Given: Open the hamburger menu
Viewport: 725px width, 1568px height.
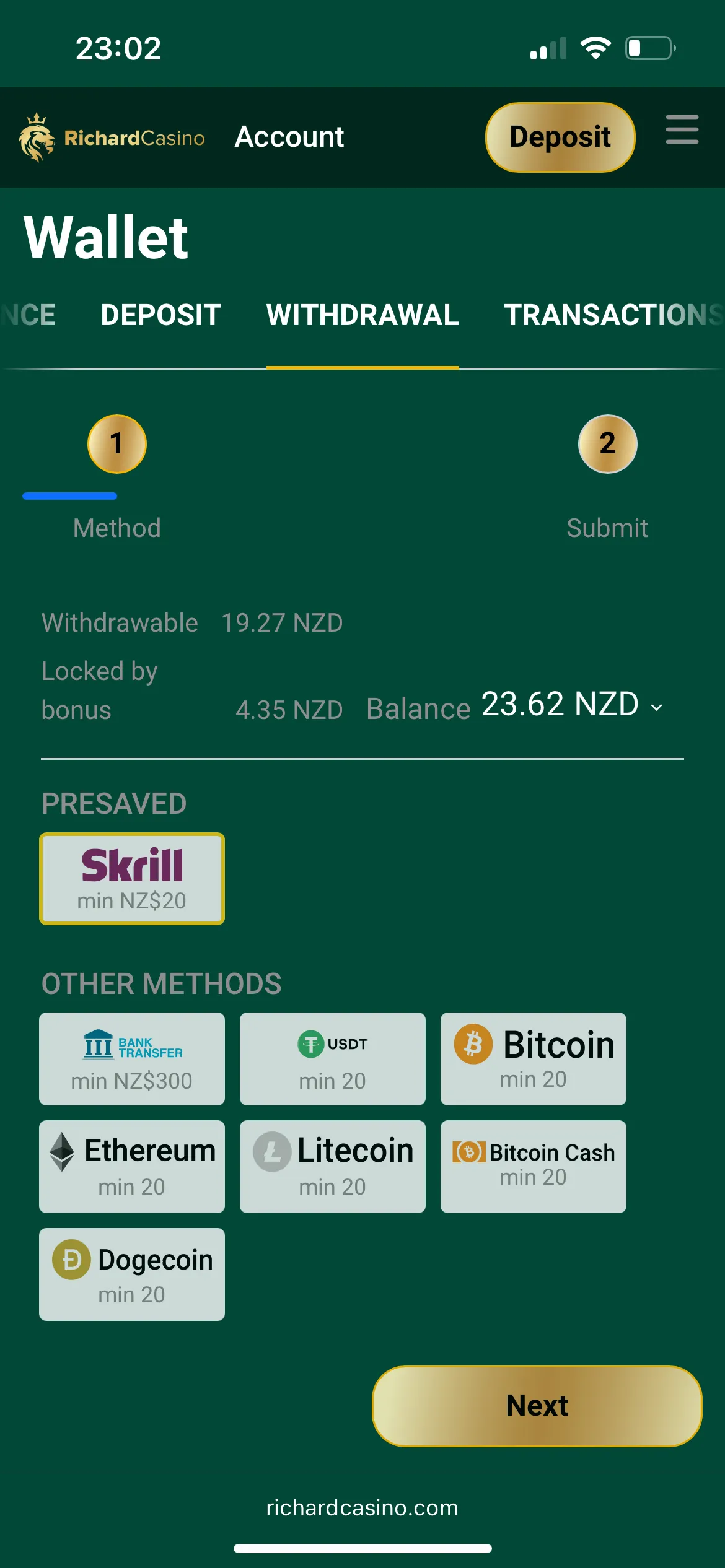Looking at the screenshot, I should 682,129.
